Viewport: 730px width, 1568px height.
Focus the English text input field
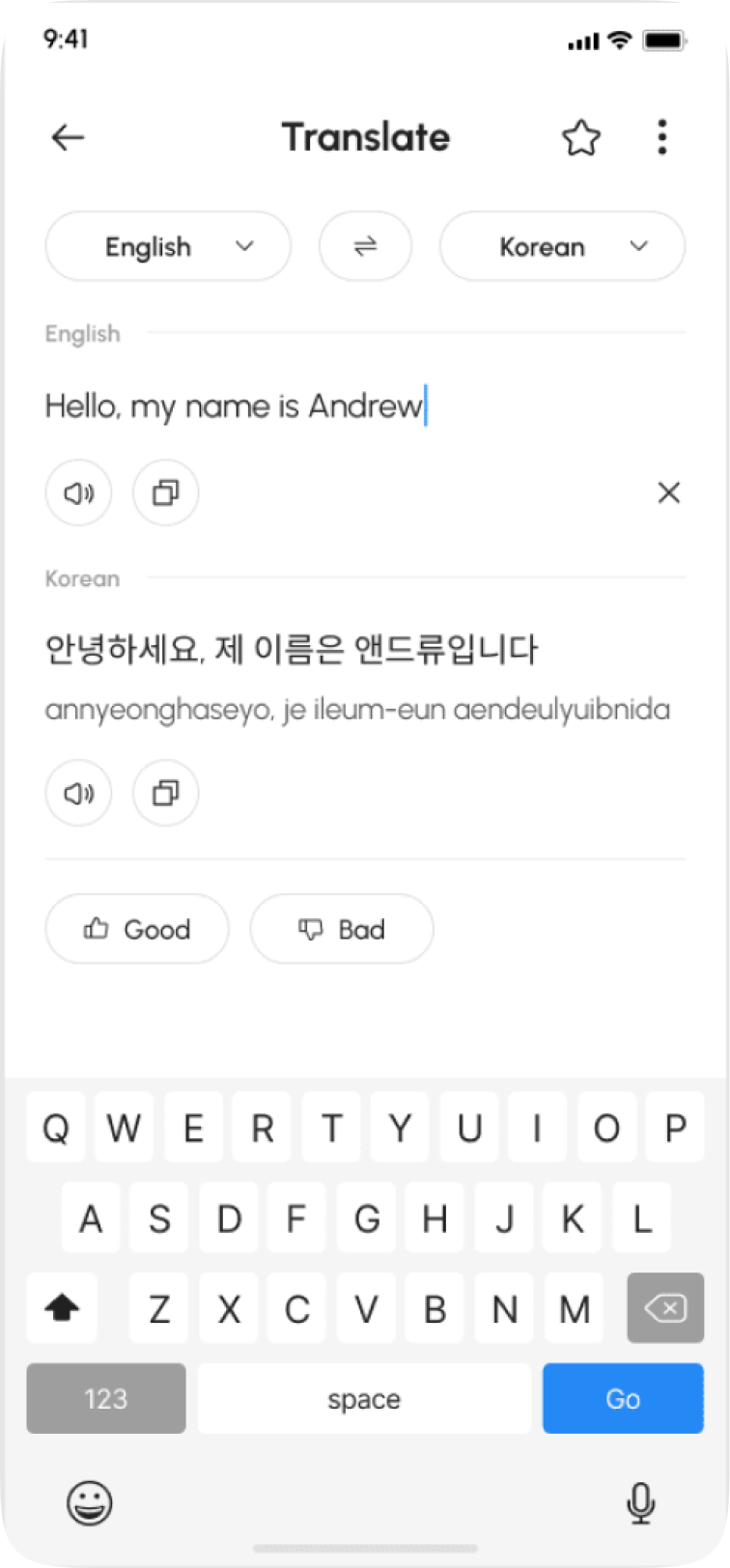coord(290,406)
